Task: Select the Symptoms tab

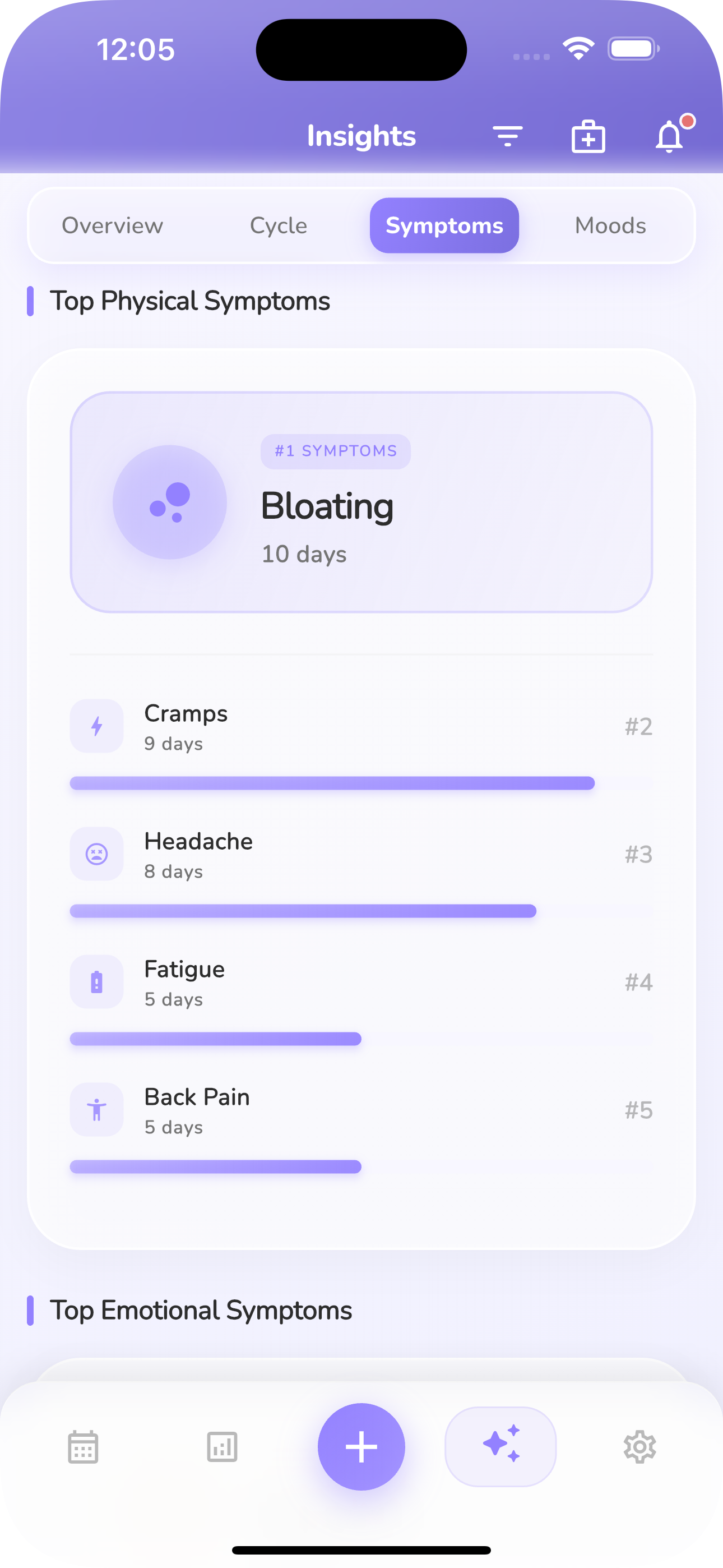Action: pos(444,226)
